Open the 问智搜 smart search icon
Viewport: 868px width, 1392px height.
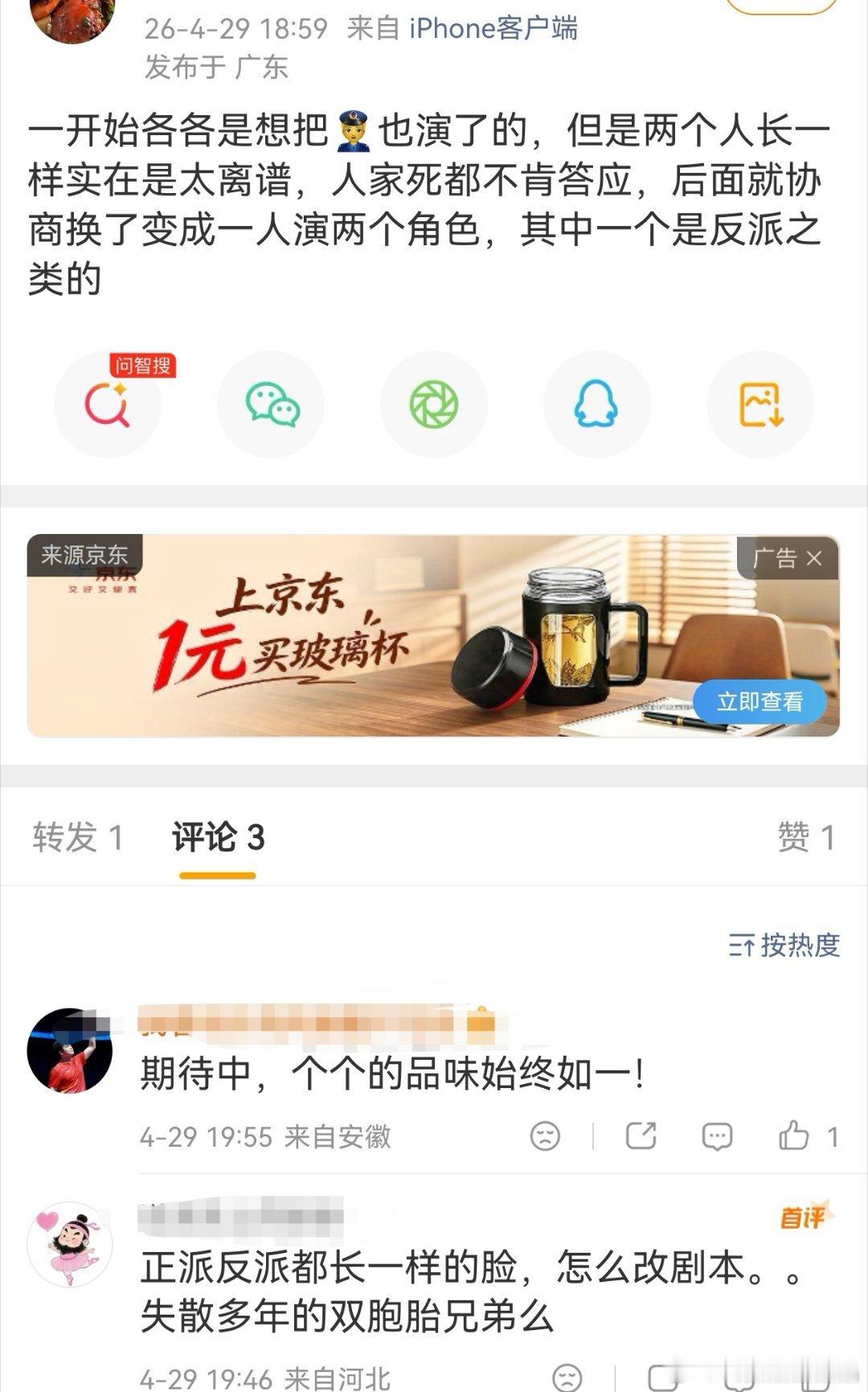click(108, 404)
